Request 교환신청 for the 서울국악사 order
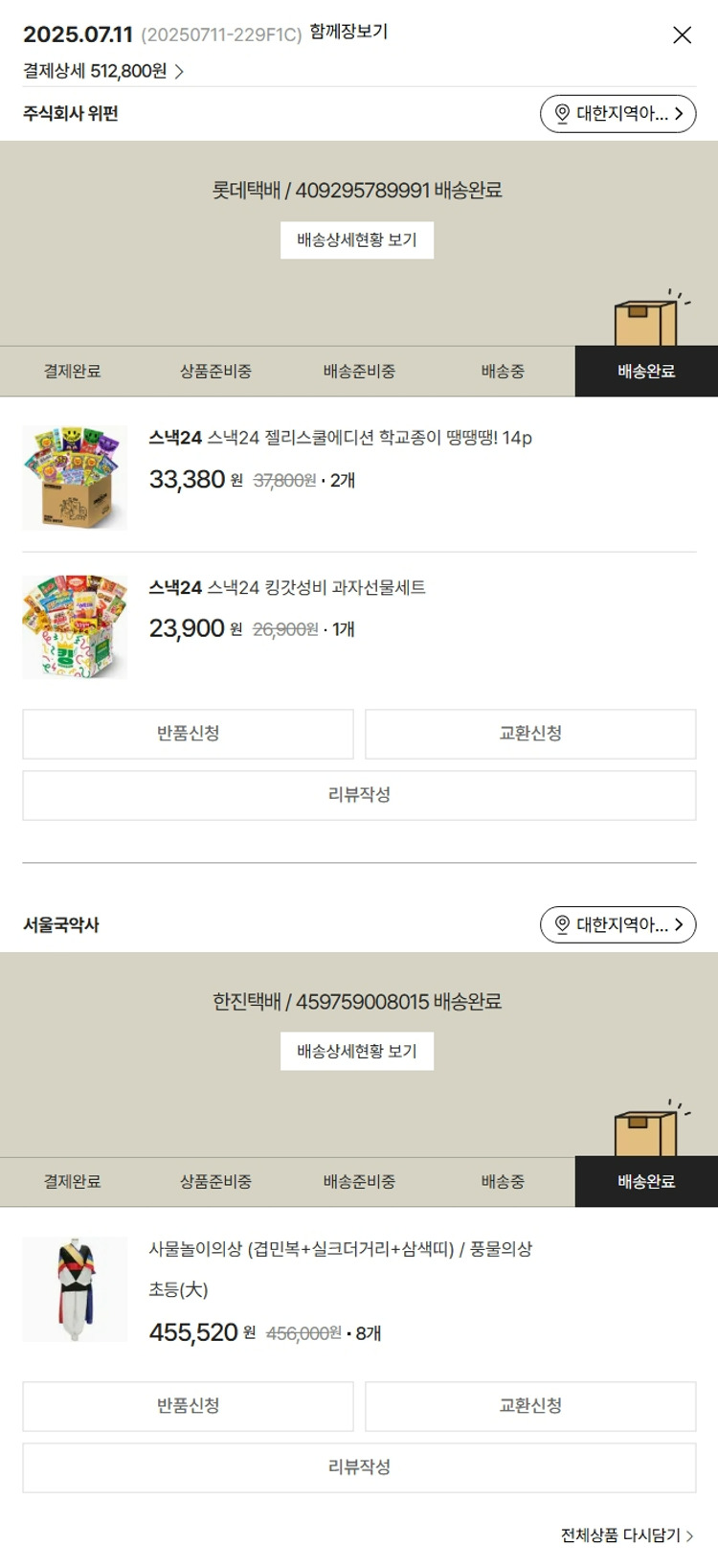Viewport: 718px width, 1568px height. [530, 1406]
